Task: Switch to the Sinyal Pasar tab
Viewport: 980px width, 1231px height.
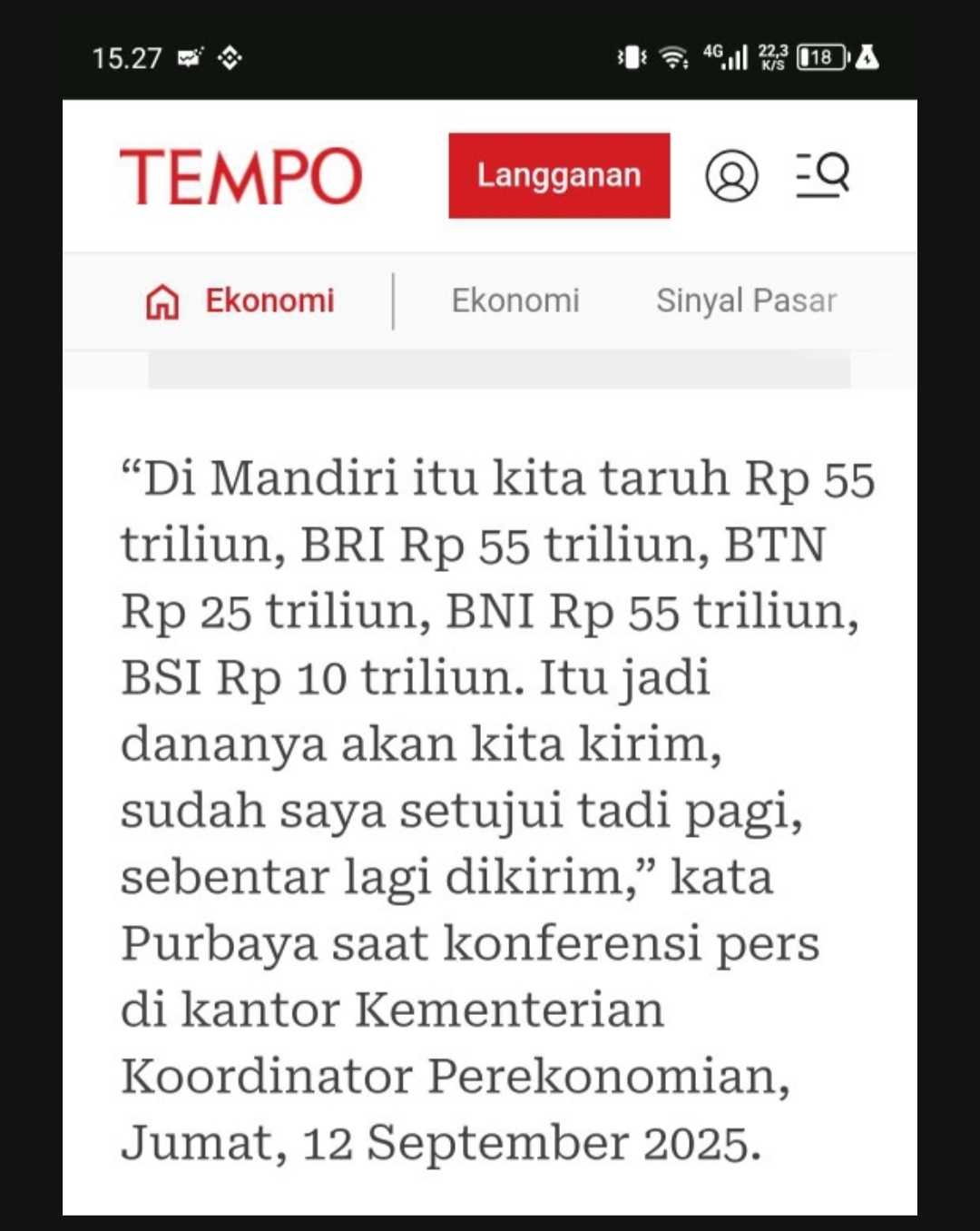Action: click(x=746, y=300)
